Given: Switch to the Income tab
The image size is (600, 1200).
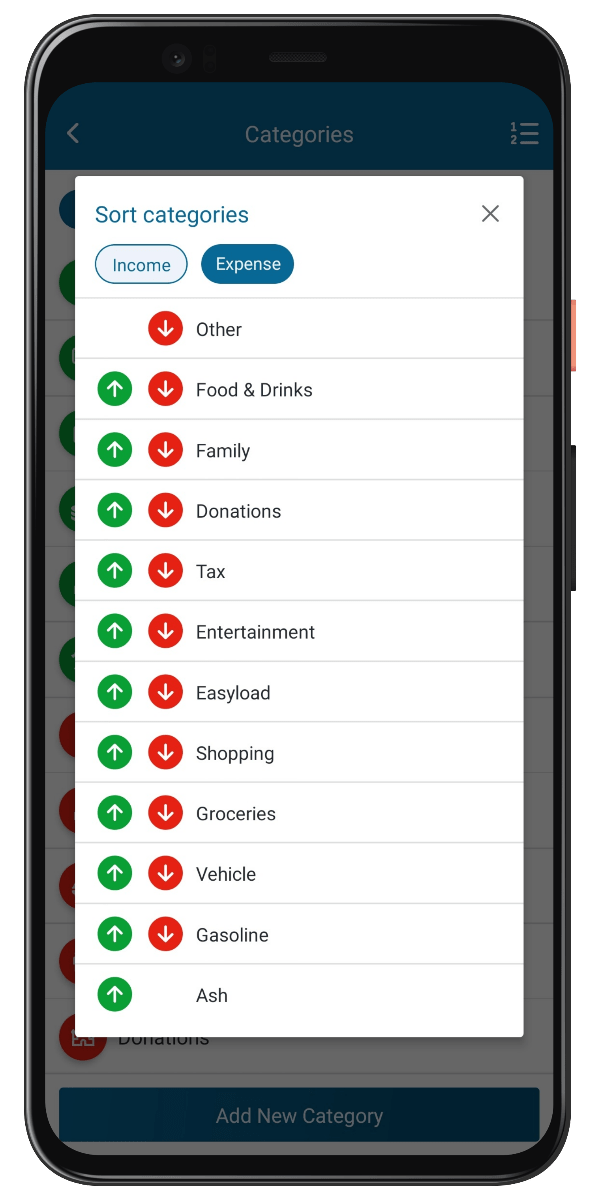Looking at the screenshot, I should click(141, 265).
